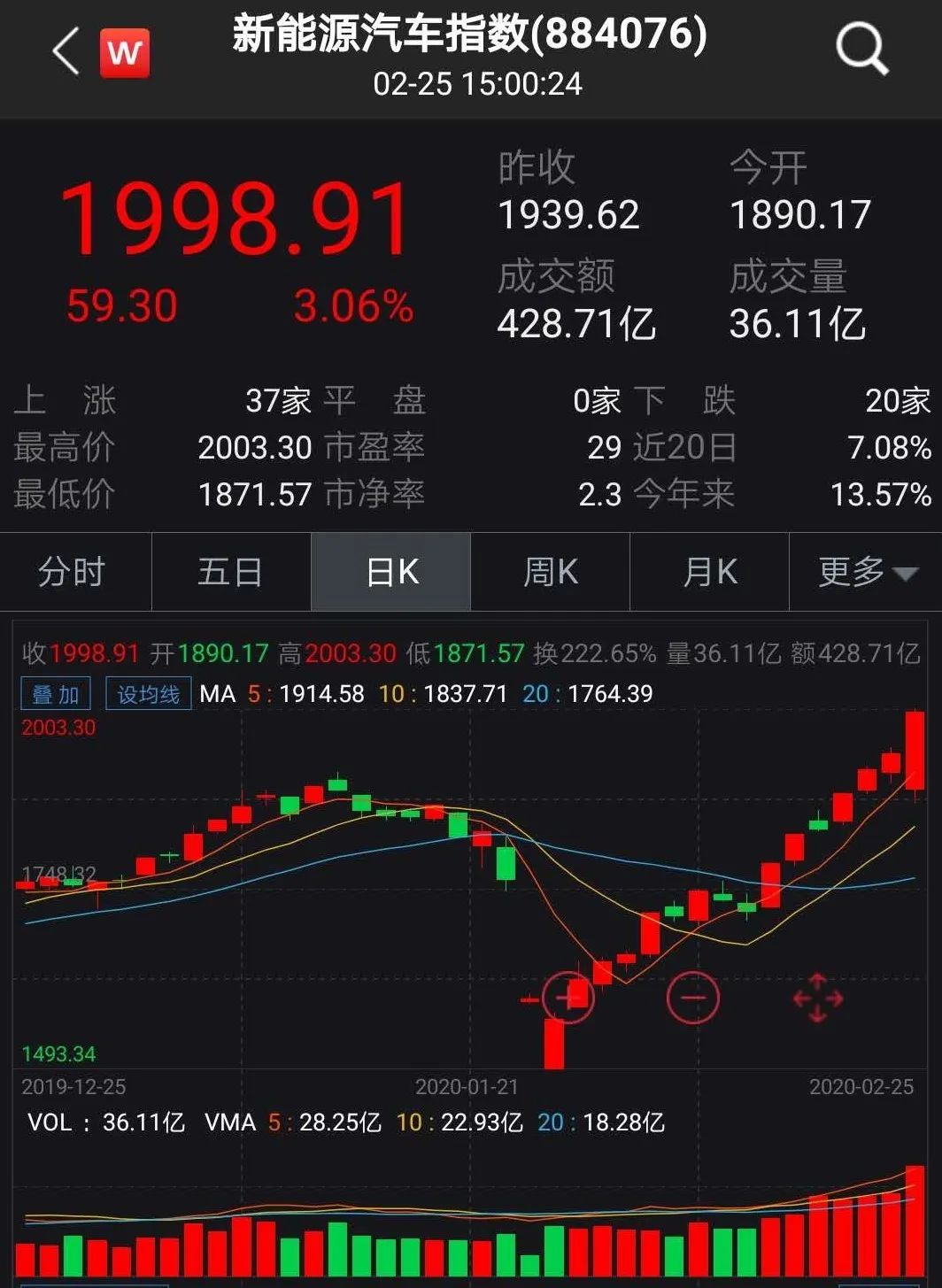
Task: Zoom out the K-line chart
Action: 692,998
